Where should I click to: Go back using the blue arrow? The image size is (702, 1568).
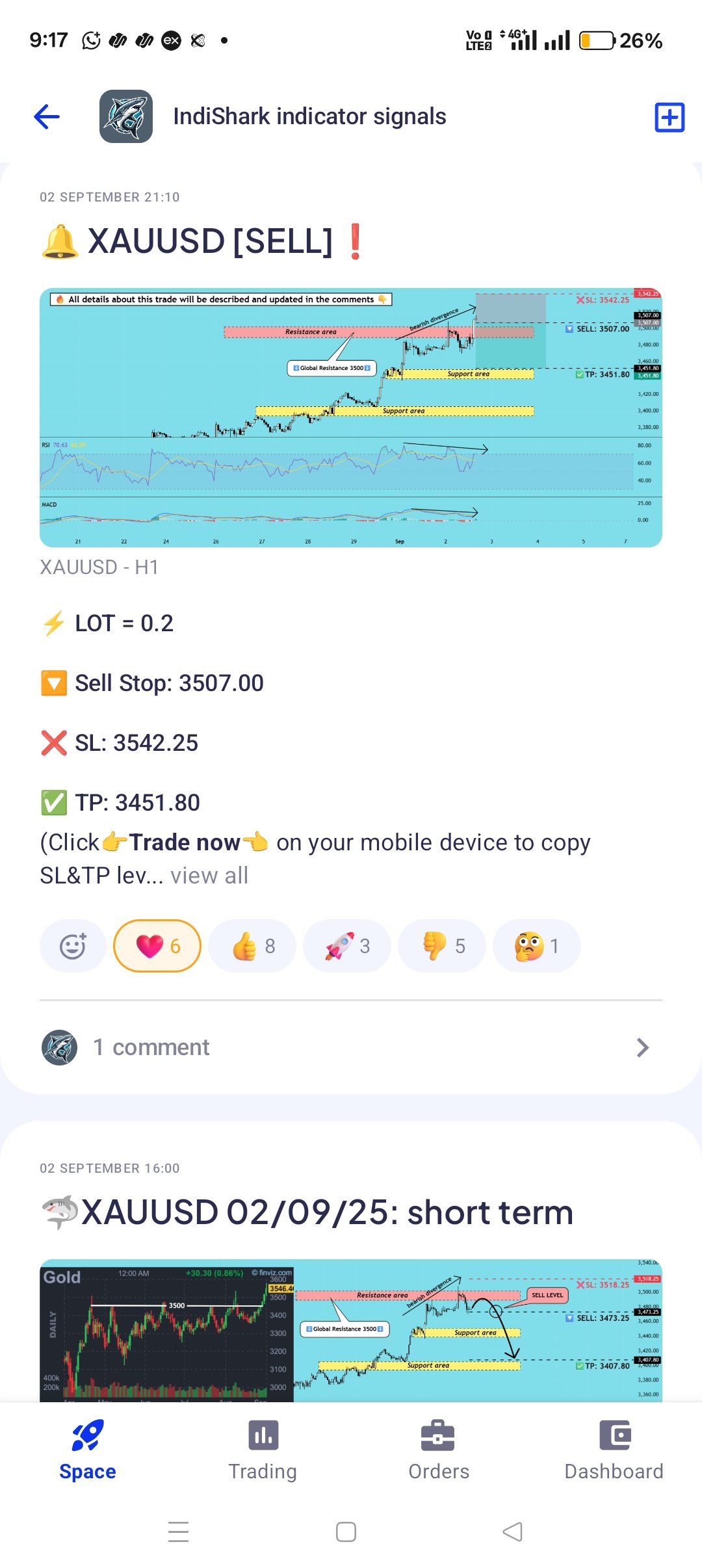[47, 117]
